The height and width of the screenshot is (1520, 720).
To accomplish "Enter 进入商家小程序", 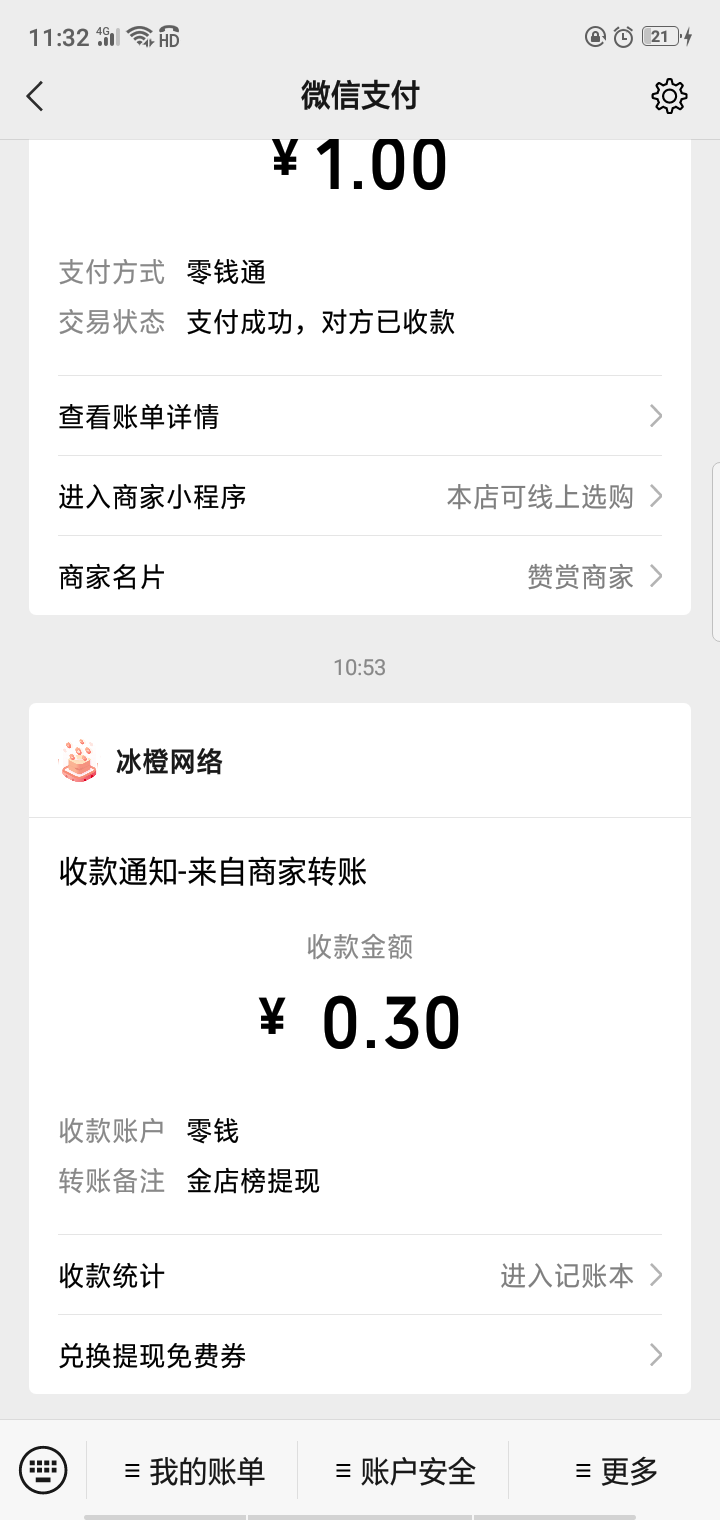I will (x=360, y=496).
